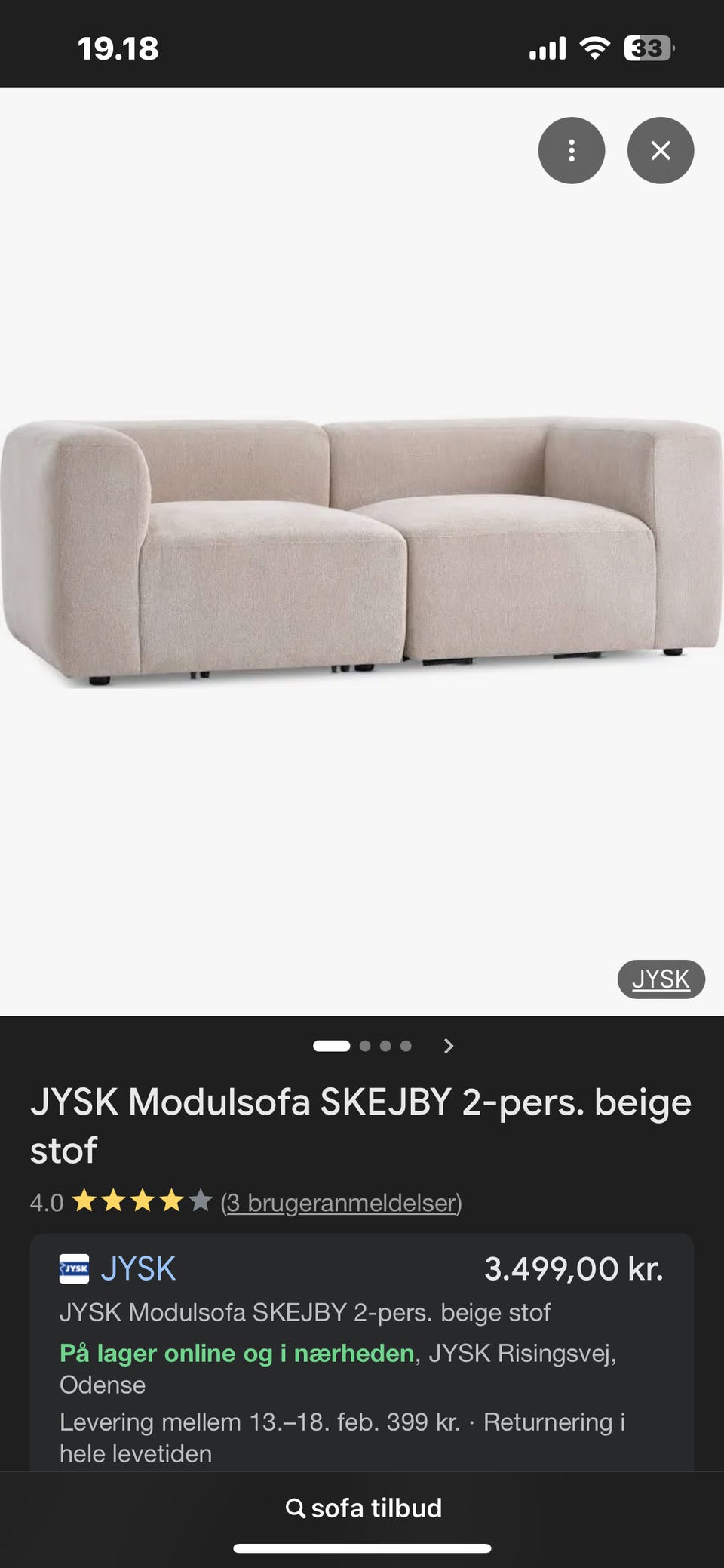Read the 3 brugeranmeldelser reviews
724x1568 pixels.
click(341, 1202)
